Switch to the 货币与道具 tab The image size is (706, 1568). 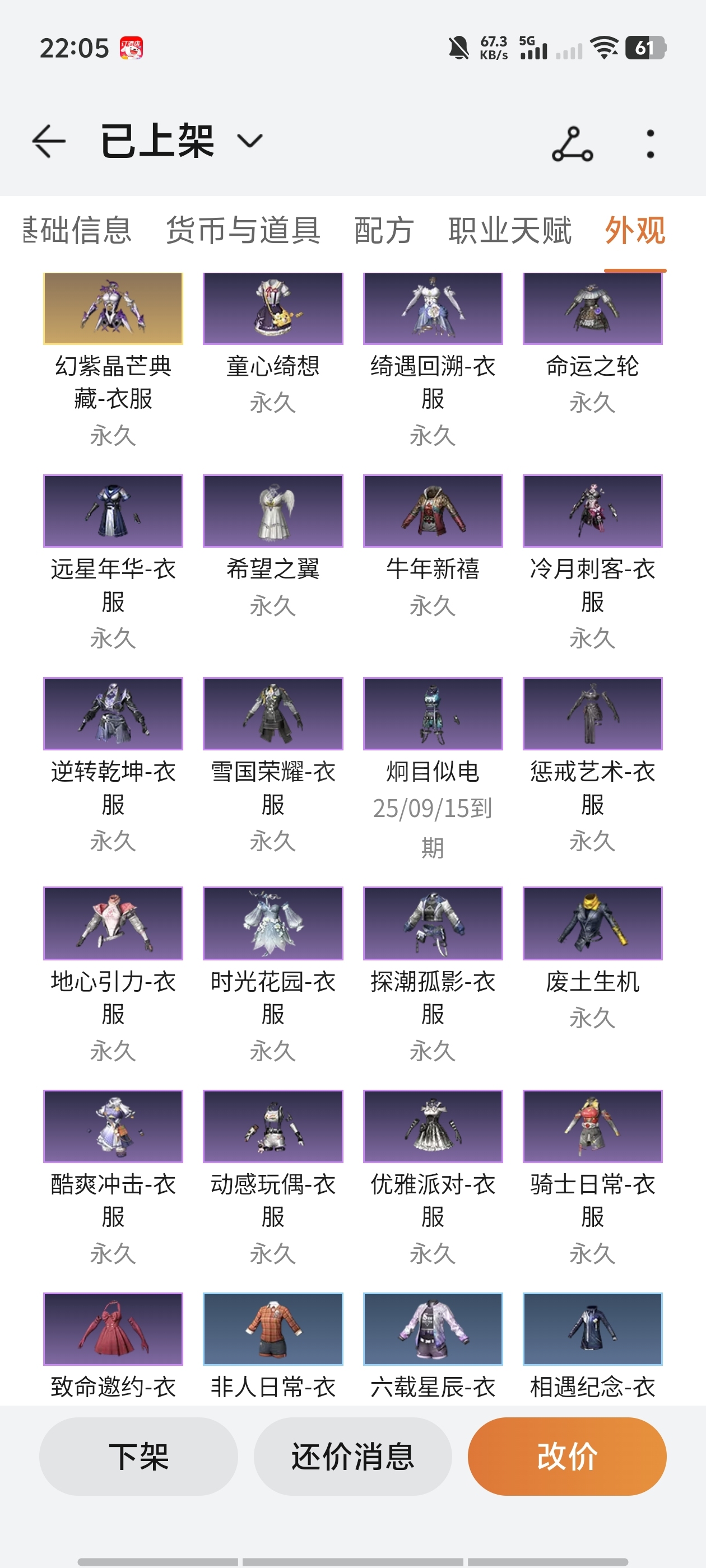click(x=243, y=230)
